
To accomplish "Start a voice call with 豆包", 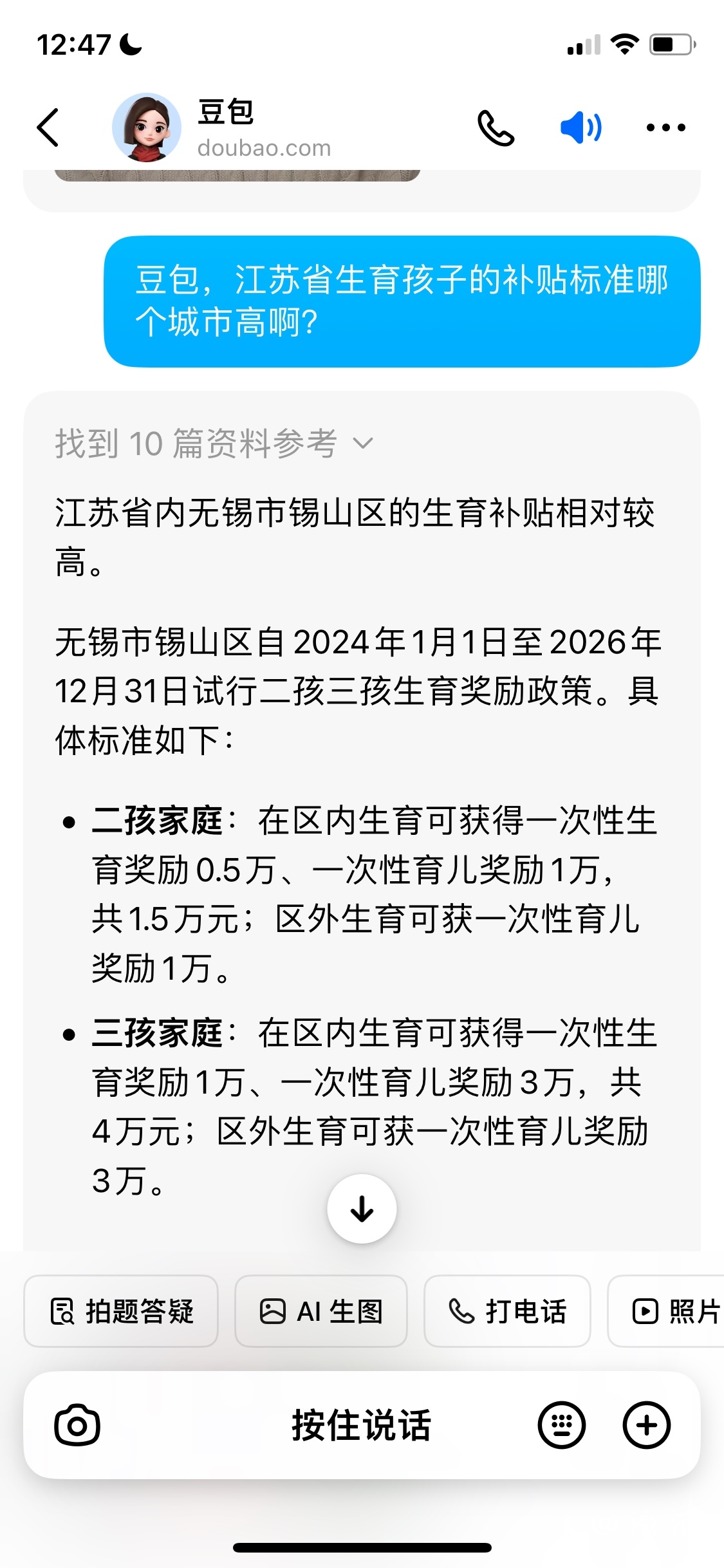I will point(496,127).
